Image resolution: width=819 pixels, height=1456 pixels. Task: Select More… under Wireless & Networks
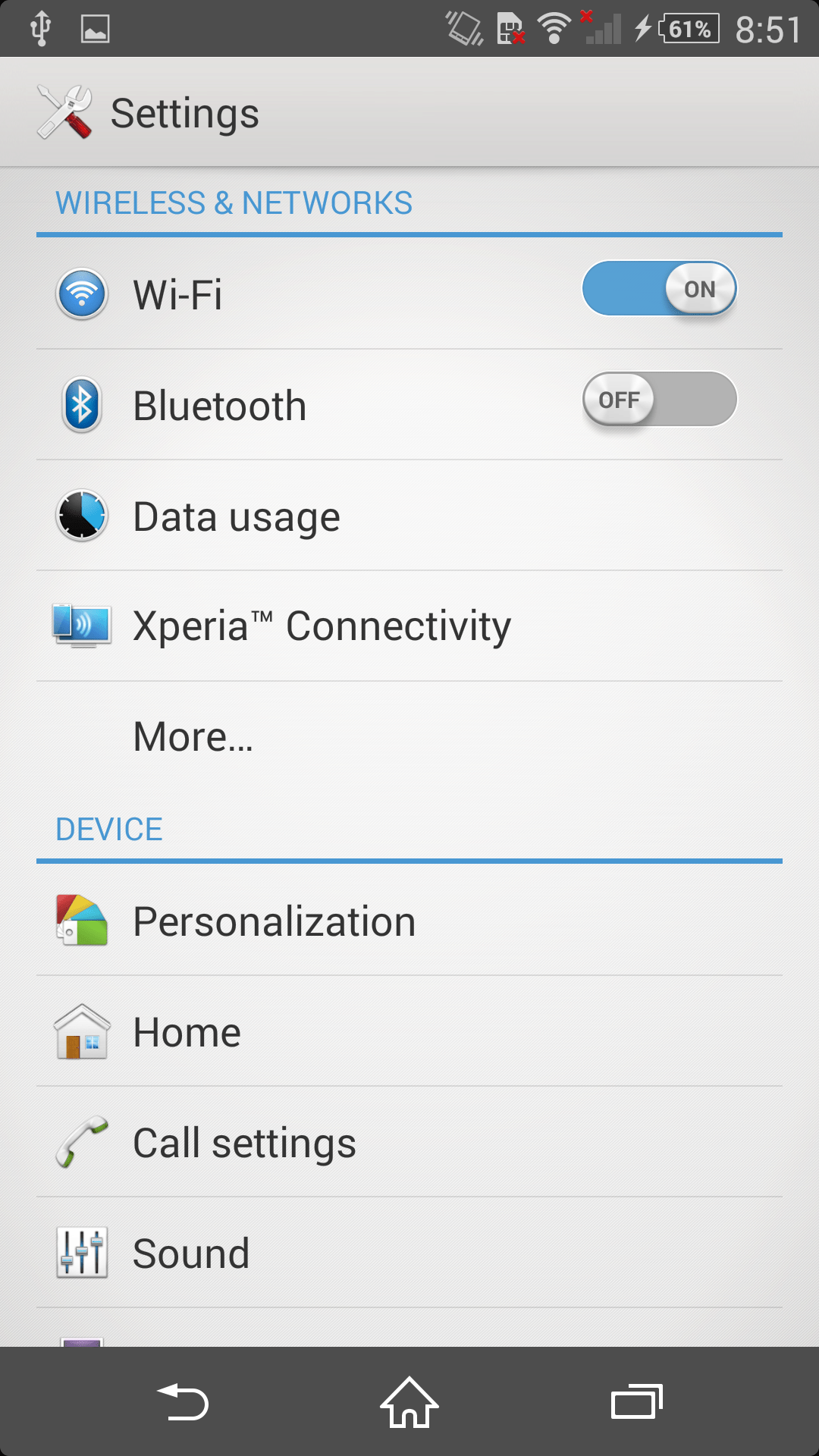point(409,737)
